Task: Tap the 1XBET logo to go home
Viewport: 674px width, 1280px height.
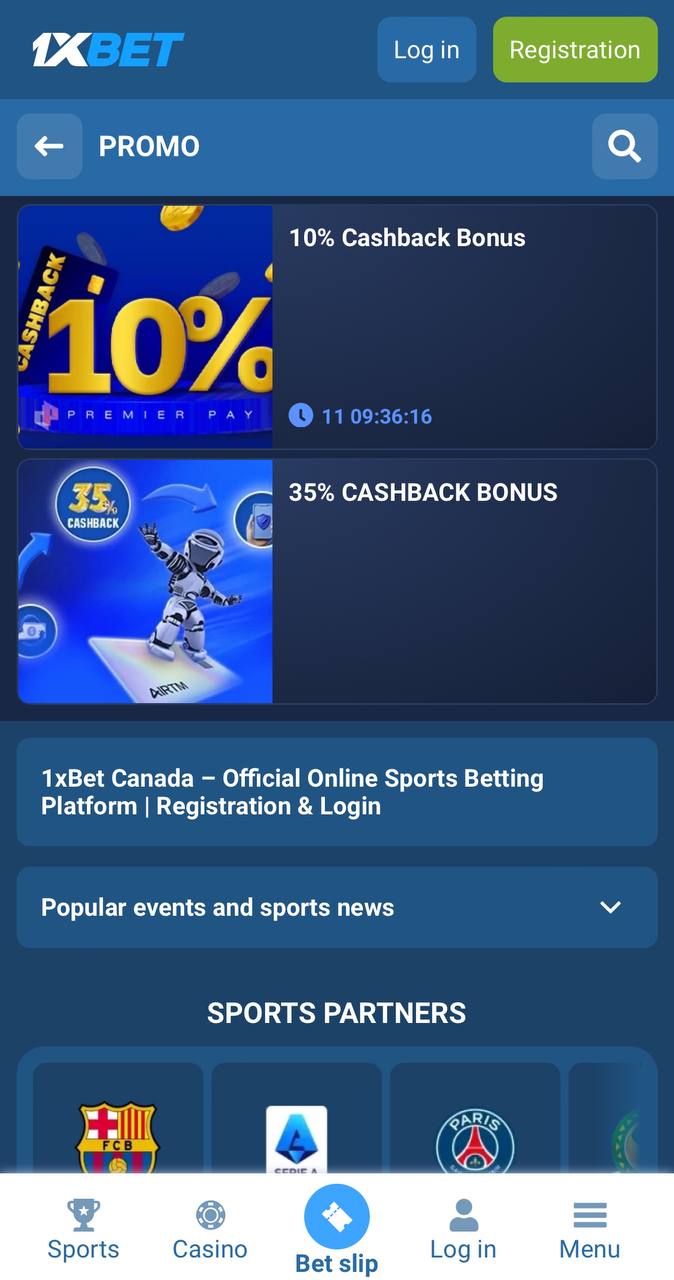Action: (108, 50)
